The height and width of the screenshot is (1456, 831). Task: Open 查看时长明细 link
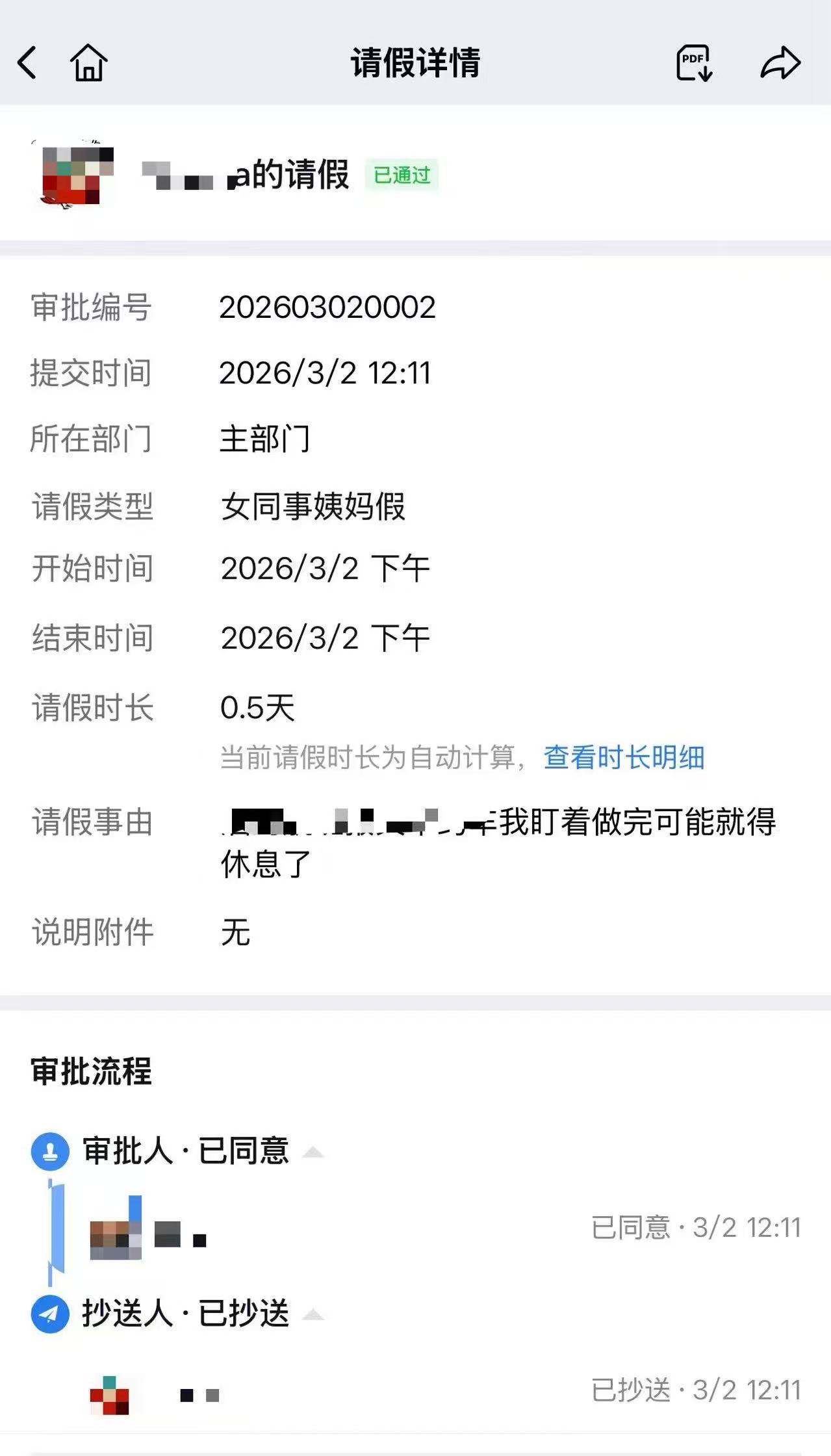[x=624, y=758]
